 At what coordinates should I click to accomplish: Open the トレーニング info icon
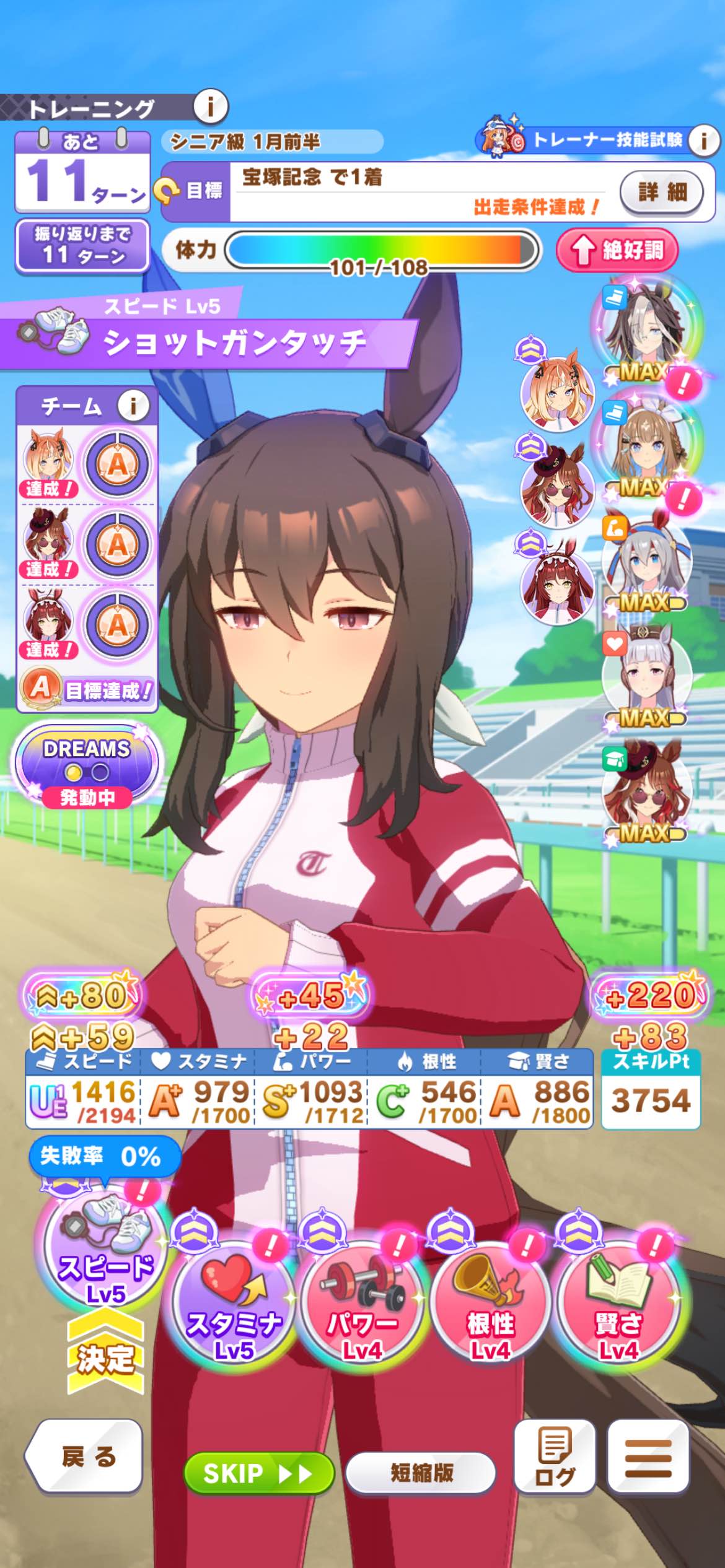(x=210, y=107)
